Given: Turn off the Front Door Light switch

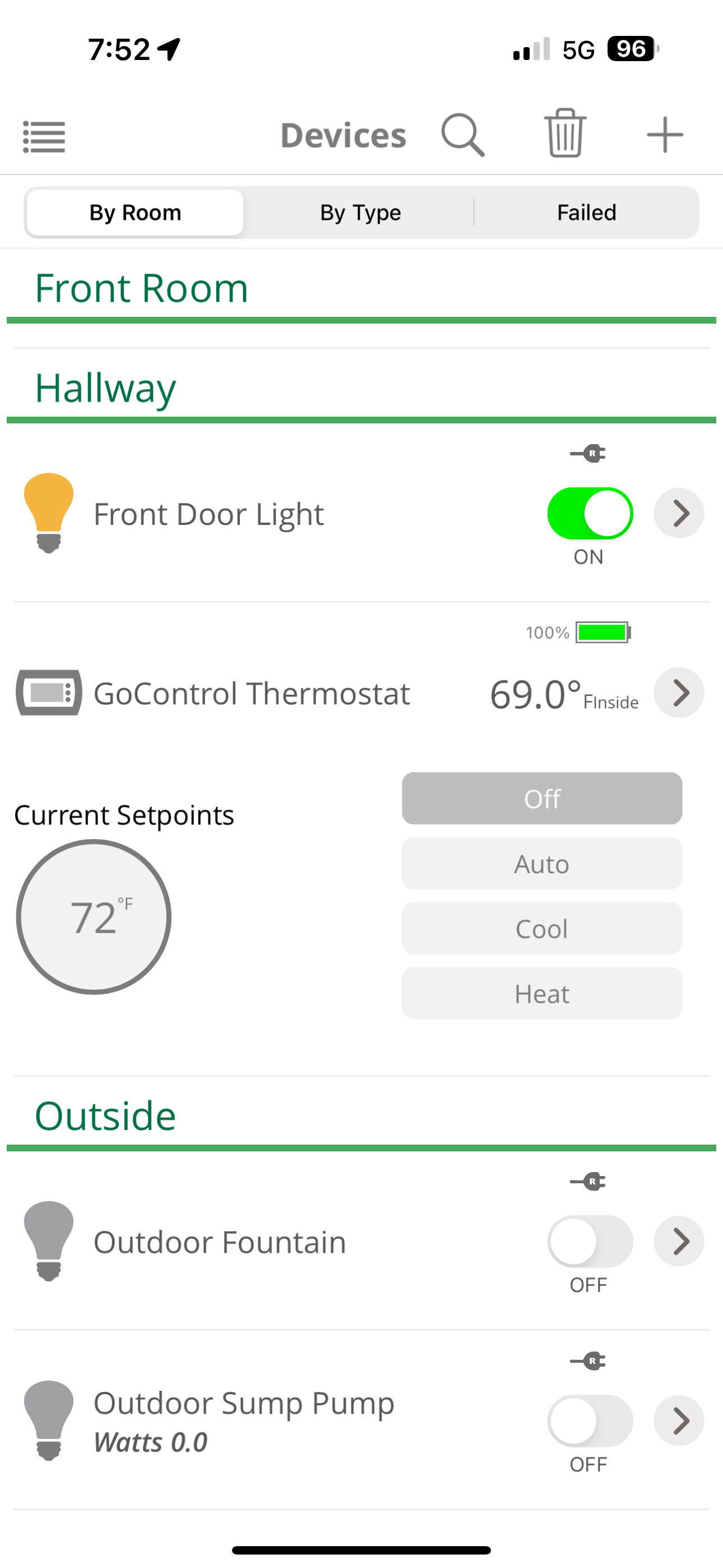Looking at the screenshot, I should (590, 513).
